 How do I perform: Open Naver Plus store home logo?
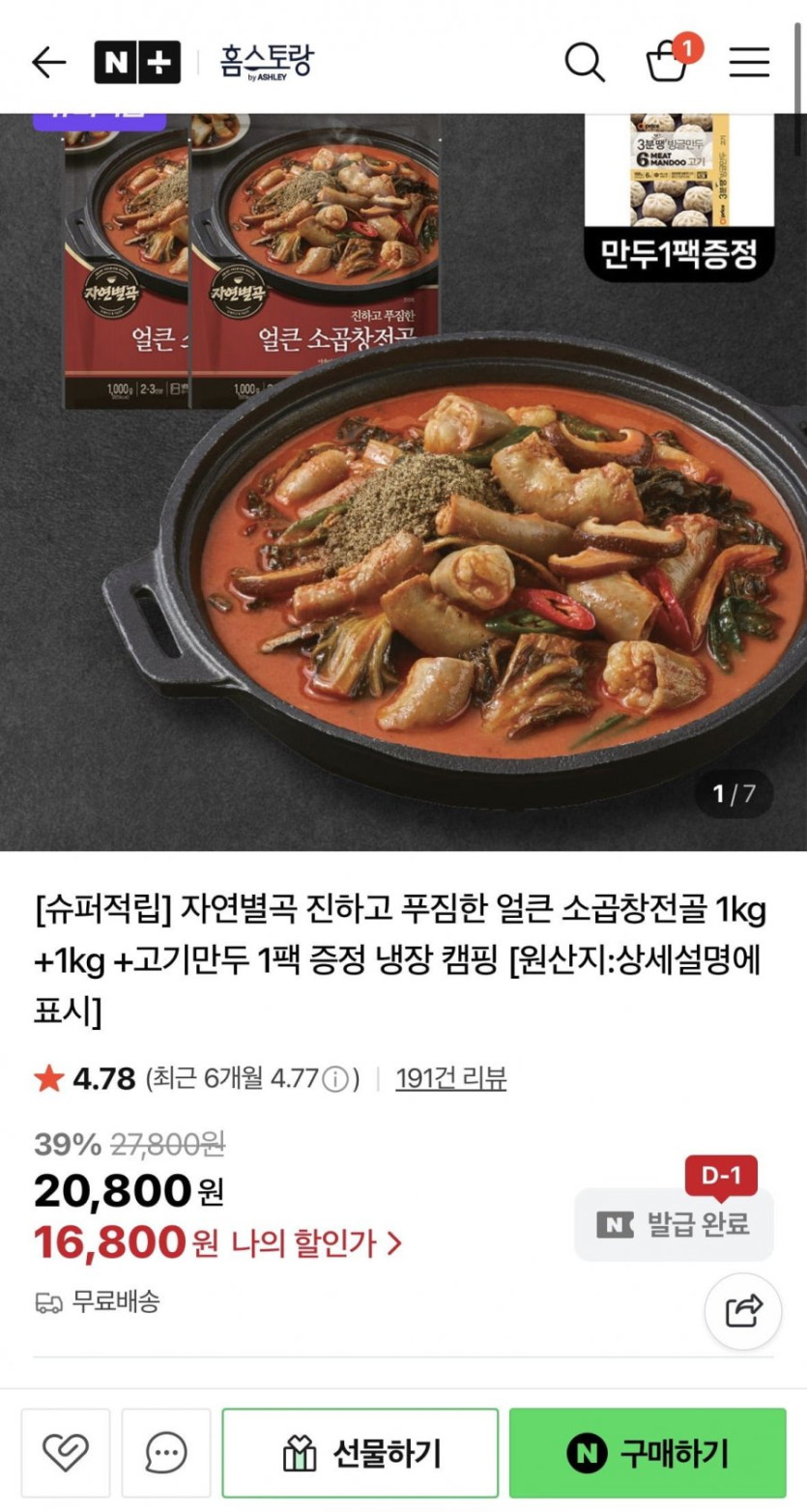point(137,63)
